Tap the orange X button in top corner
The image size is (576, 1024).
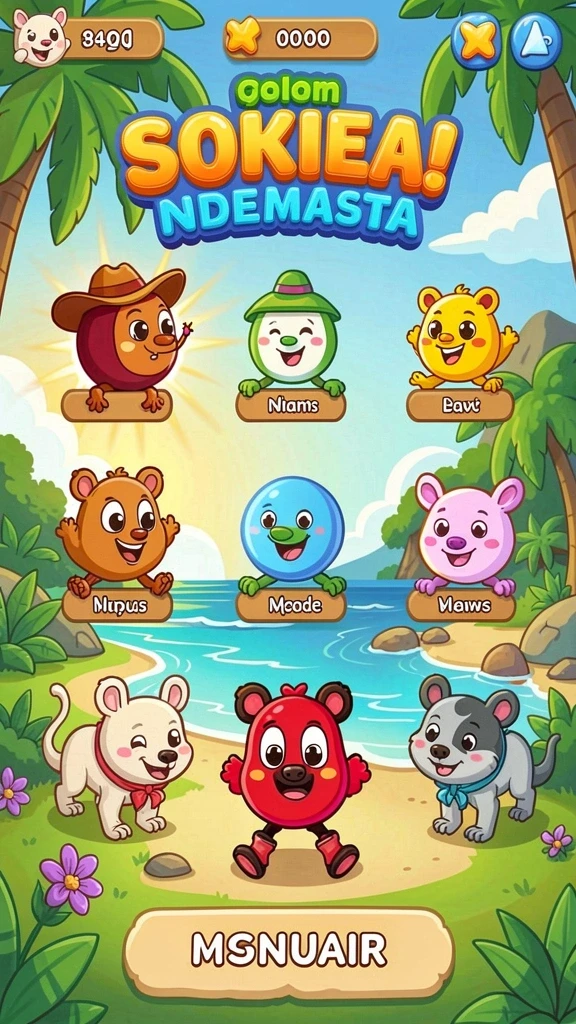477,41
